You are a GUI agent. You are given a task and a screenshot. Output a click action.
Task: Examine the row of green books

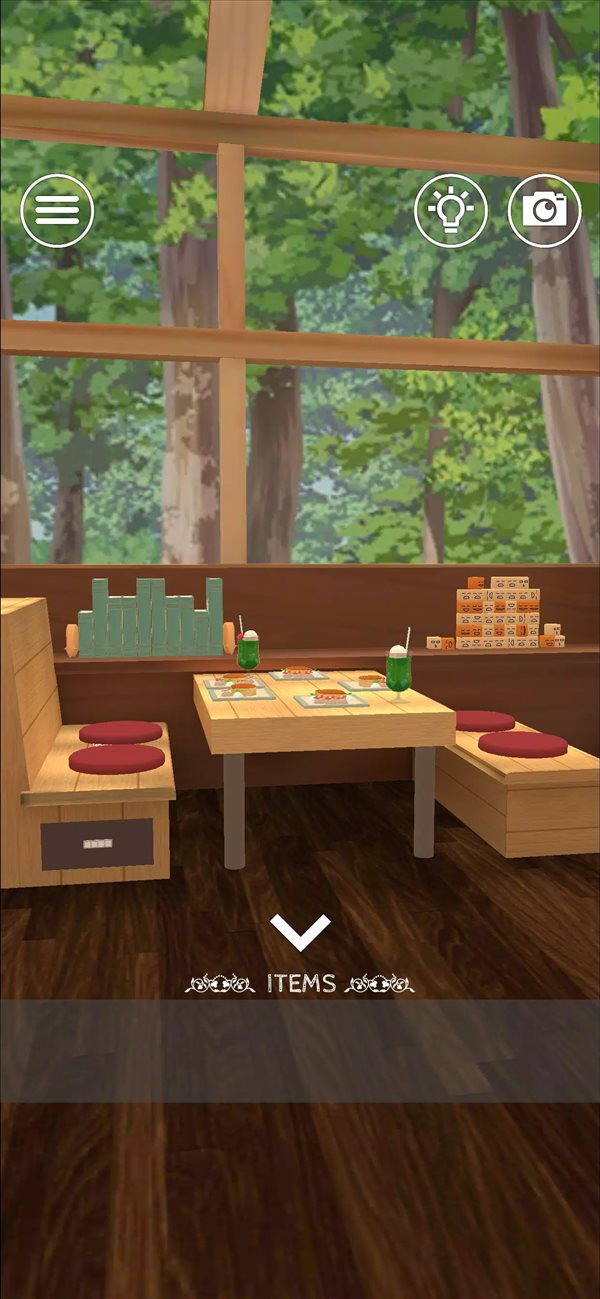coord(155,618)
